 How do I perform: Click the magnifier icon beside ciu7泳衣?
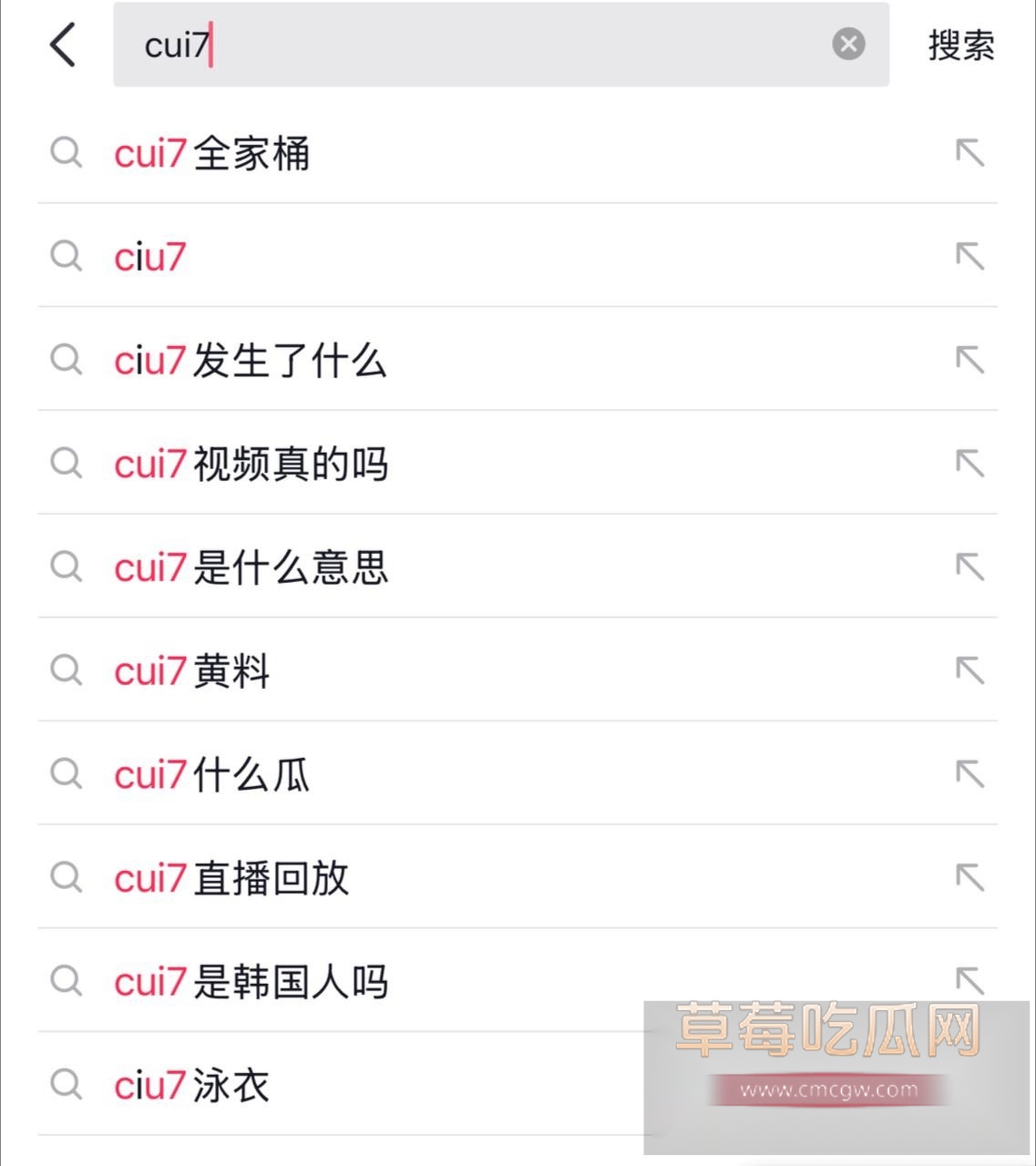(x=65, y=1086)
